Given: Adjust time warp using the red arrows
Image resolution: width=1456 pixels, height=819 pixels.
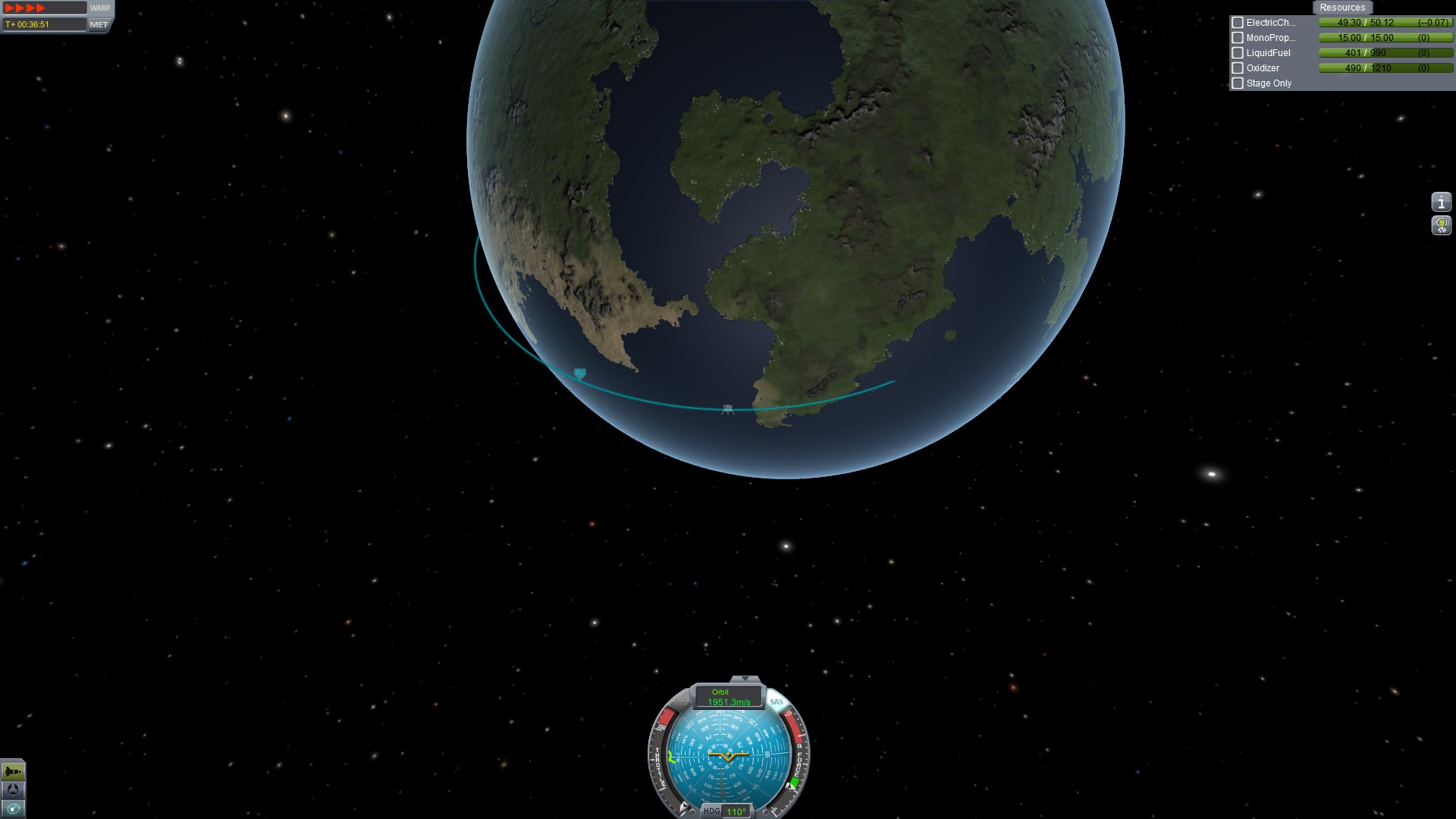Looking at the screenshot, I should [x=27, y=8].
